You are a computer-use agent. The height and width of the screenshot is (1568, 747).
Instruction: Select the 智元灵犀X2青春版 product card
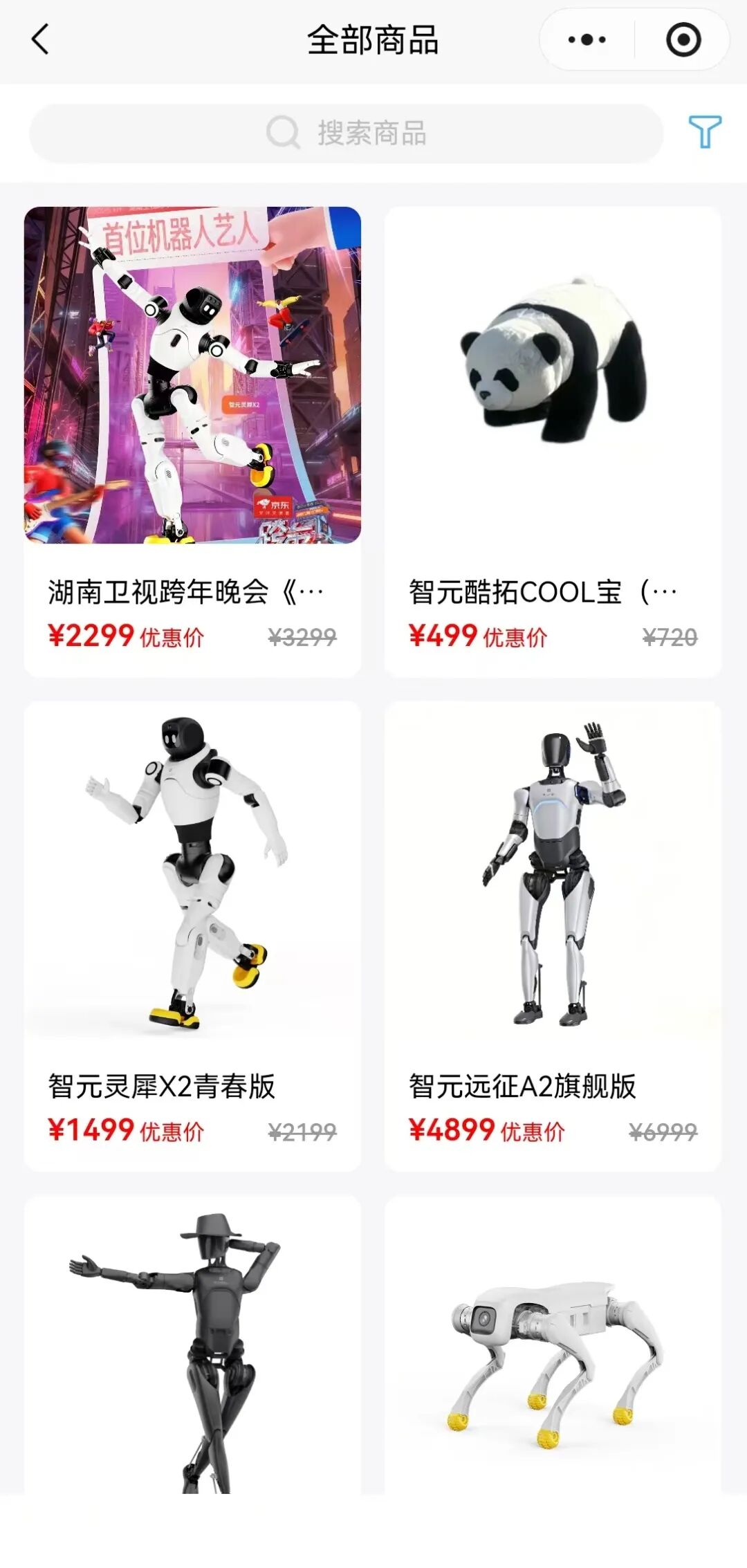click(x=192, y=934)
